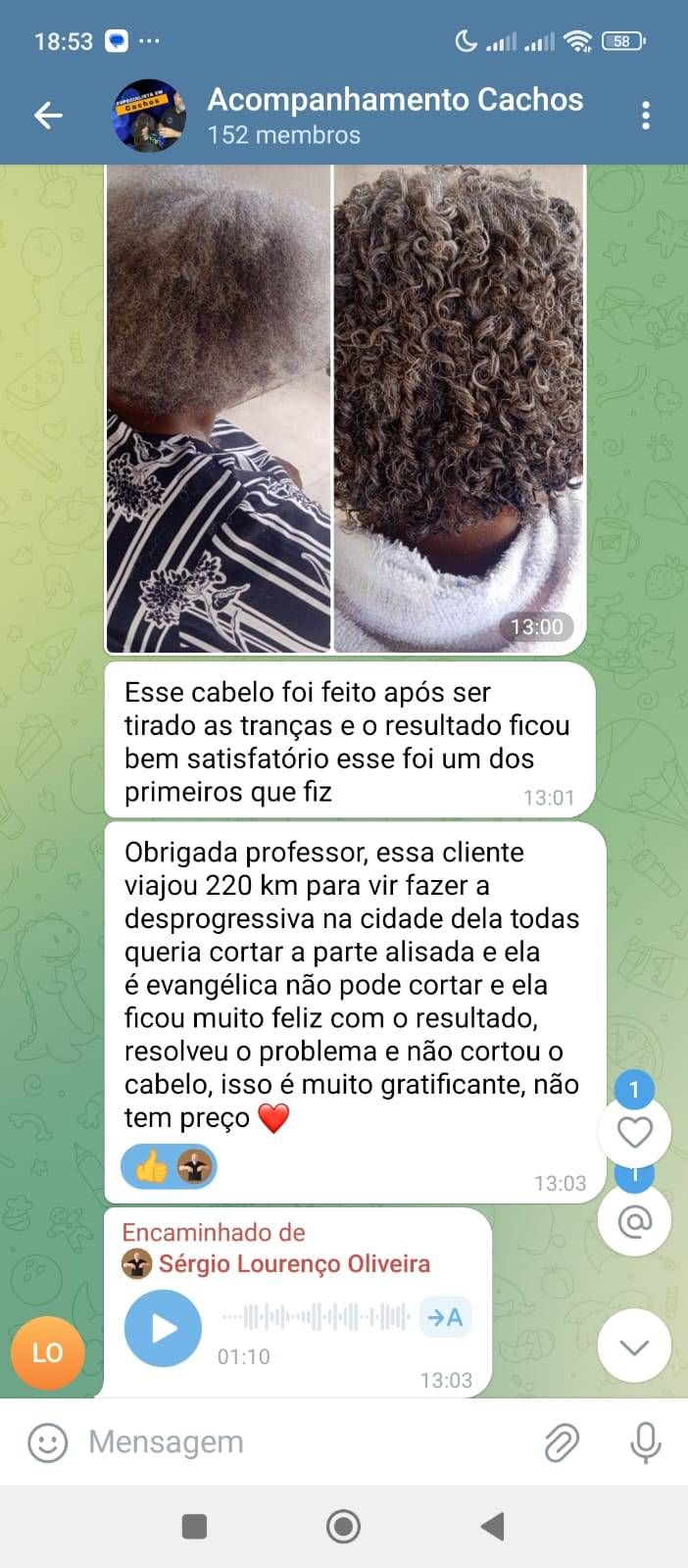
Task: Open the emoji picker
Action: pos(48,1443)
